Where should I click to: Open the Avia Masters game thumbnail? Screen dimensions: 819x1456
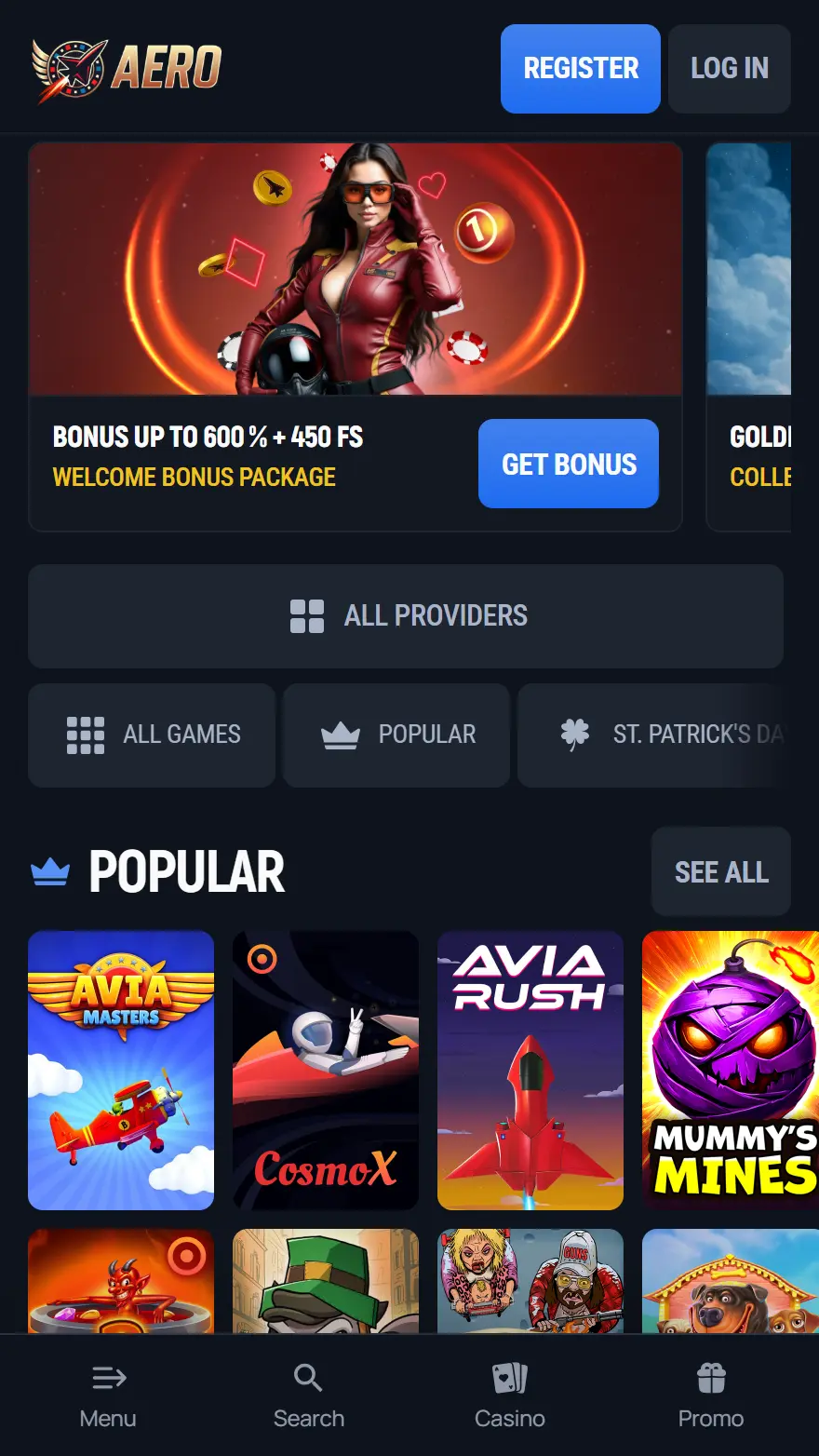tap(121, 1071)
